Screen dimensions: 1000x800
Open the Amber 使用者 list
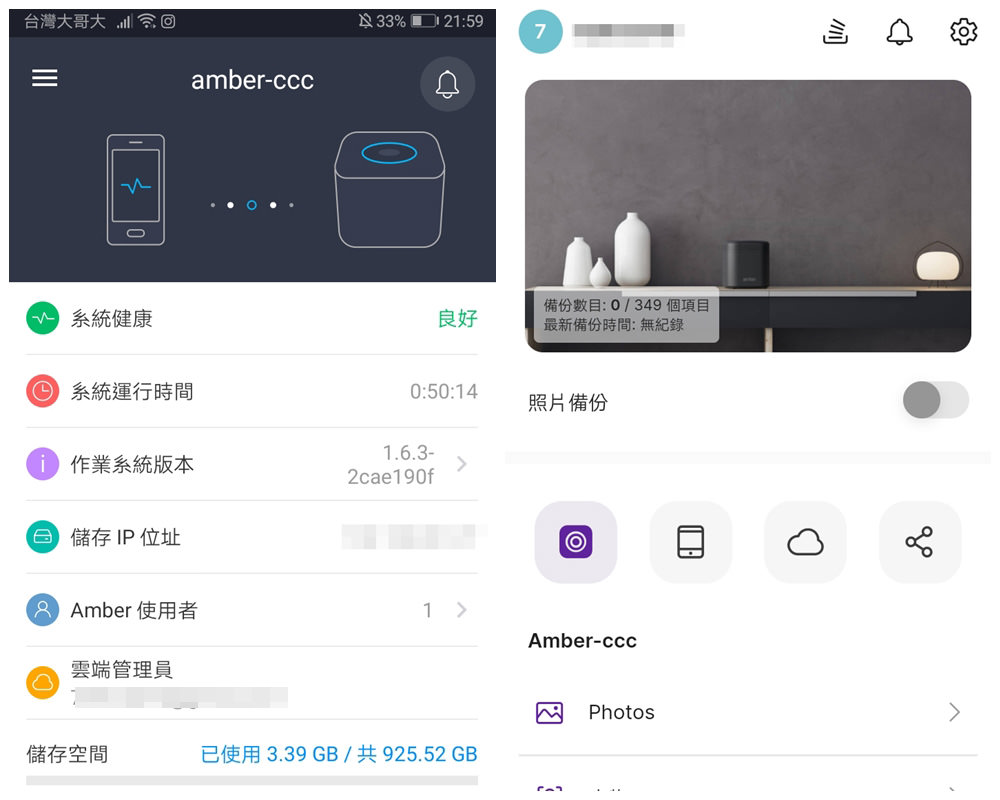pyautogui.click(x=251, y=610)
